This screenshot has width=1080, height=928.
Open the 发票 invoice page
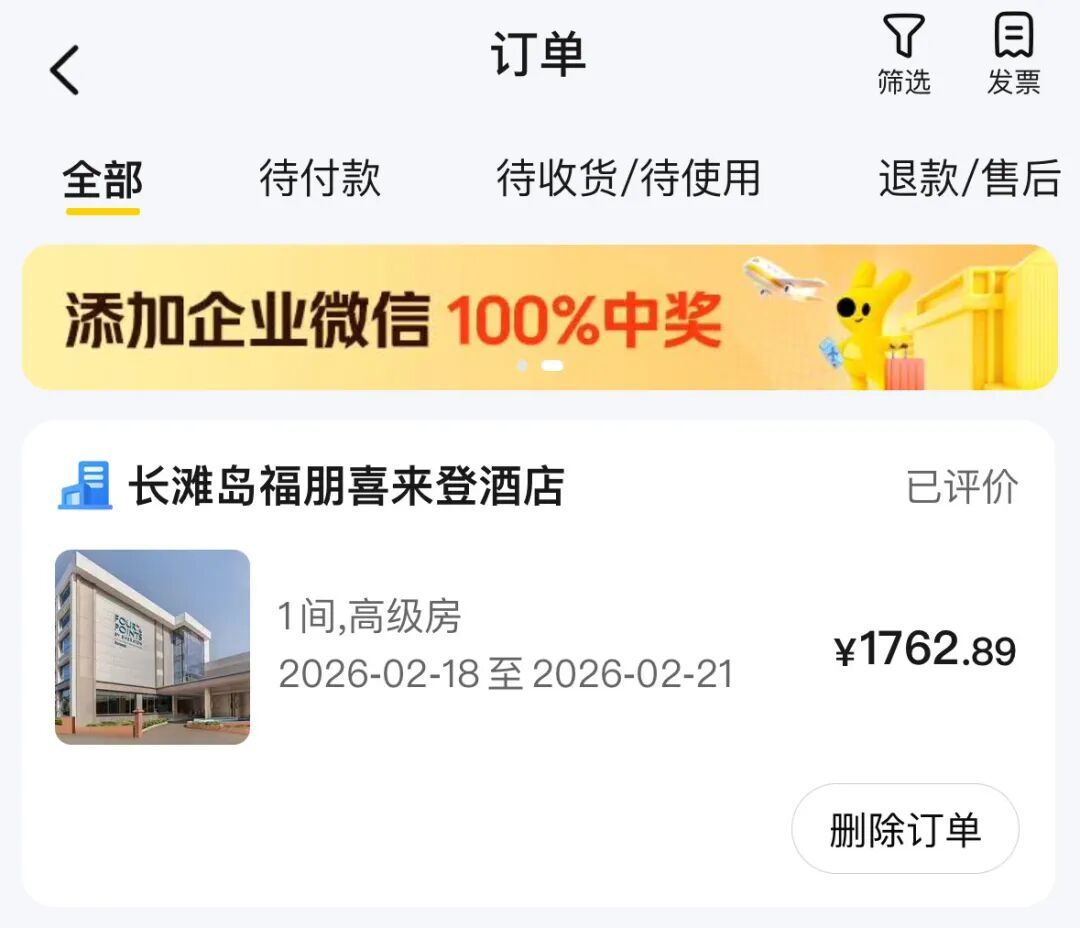1014,56
